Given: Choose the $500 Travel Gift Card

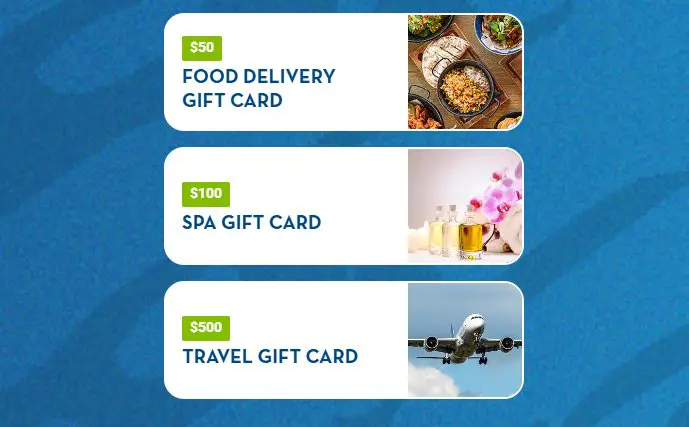Looking at the screenshot, I should tap(343, 341).
